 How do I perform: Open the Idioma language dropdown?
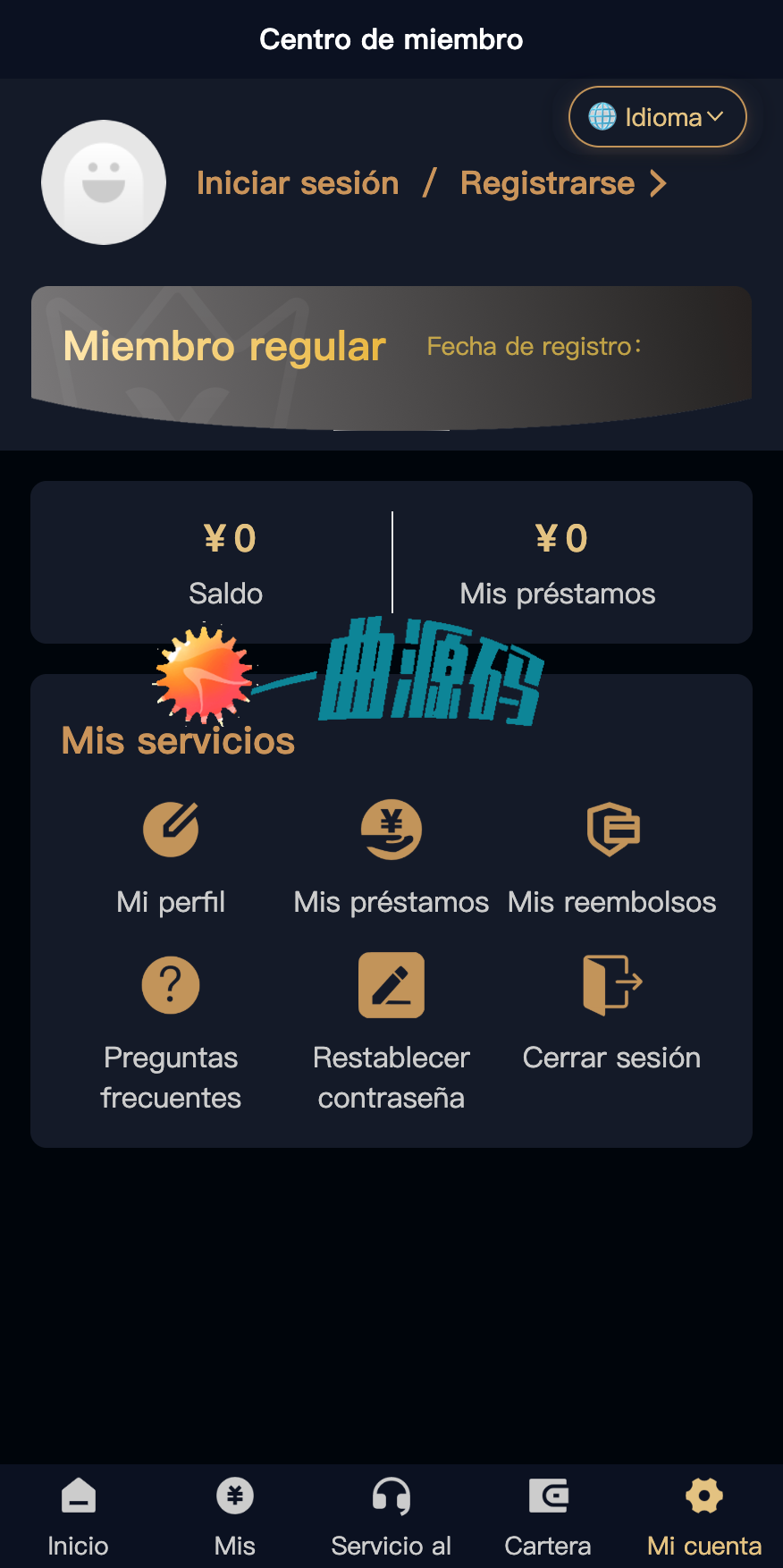pos(657,117)
